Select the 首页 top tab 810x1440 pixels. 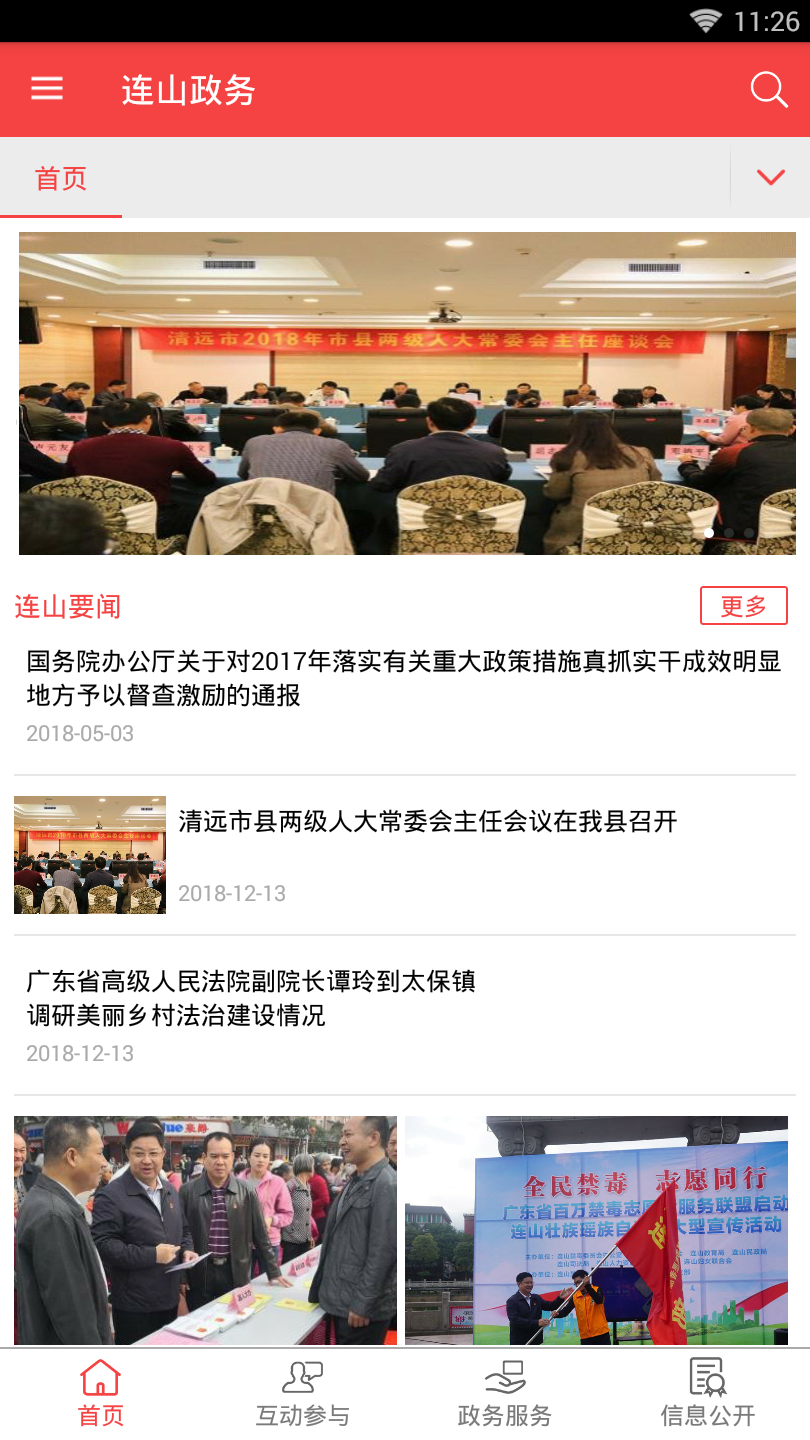pyautogui.click(x=61, y=178)
